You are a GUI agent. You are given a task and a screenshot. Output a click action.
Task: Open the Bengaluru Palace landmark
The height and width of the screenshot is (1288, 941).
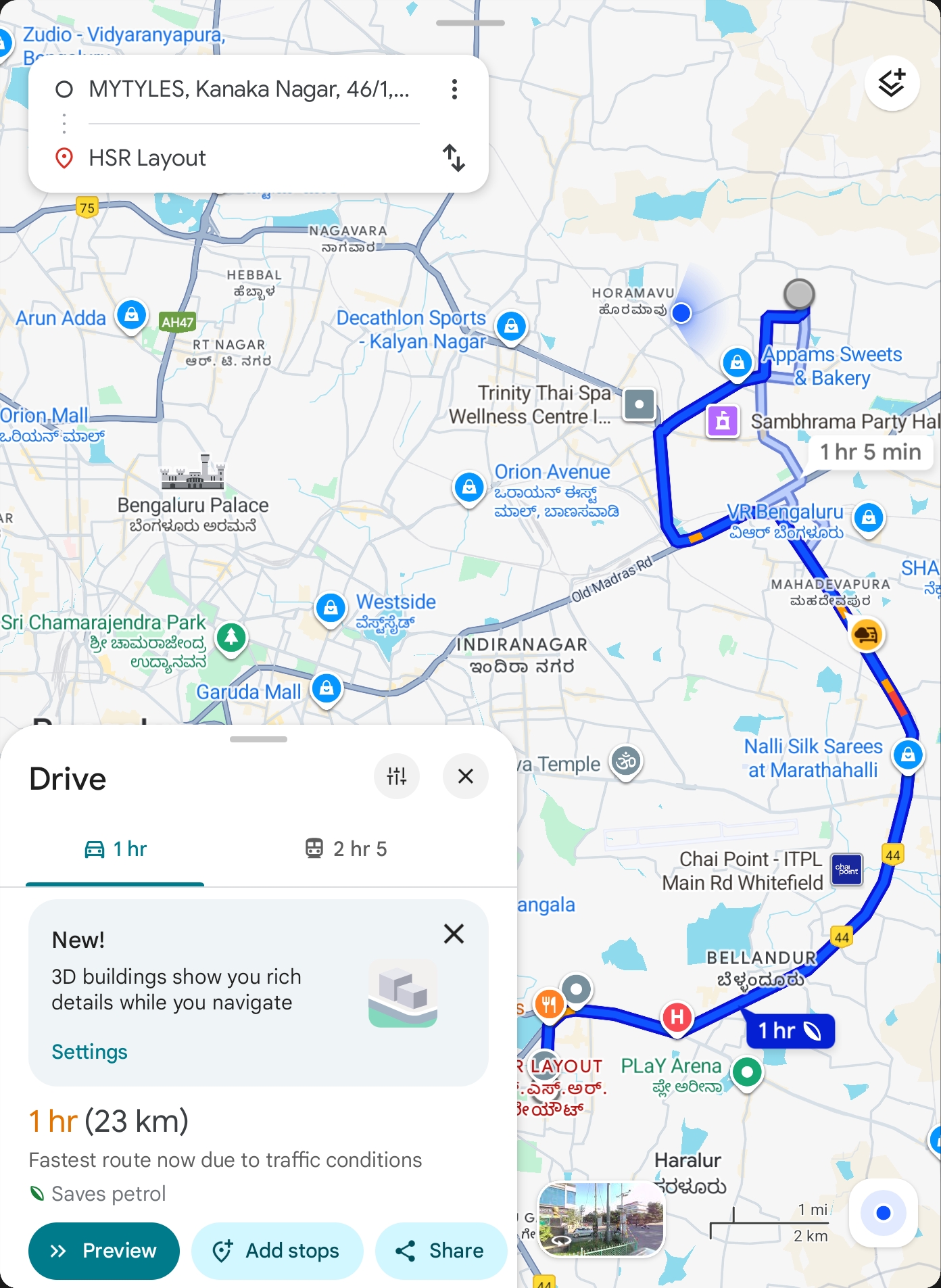[x=193, y=473]
